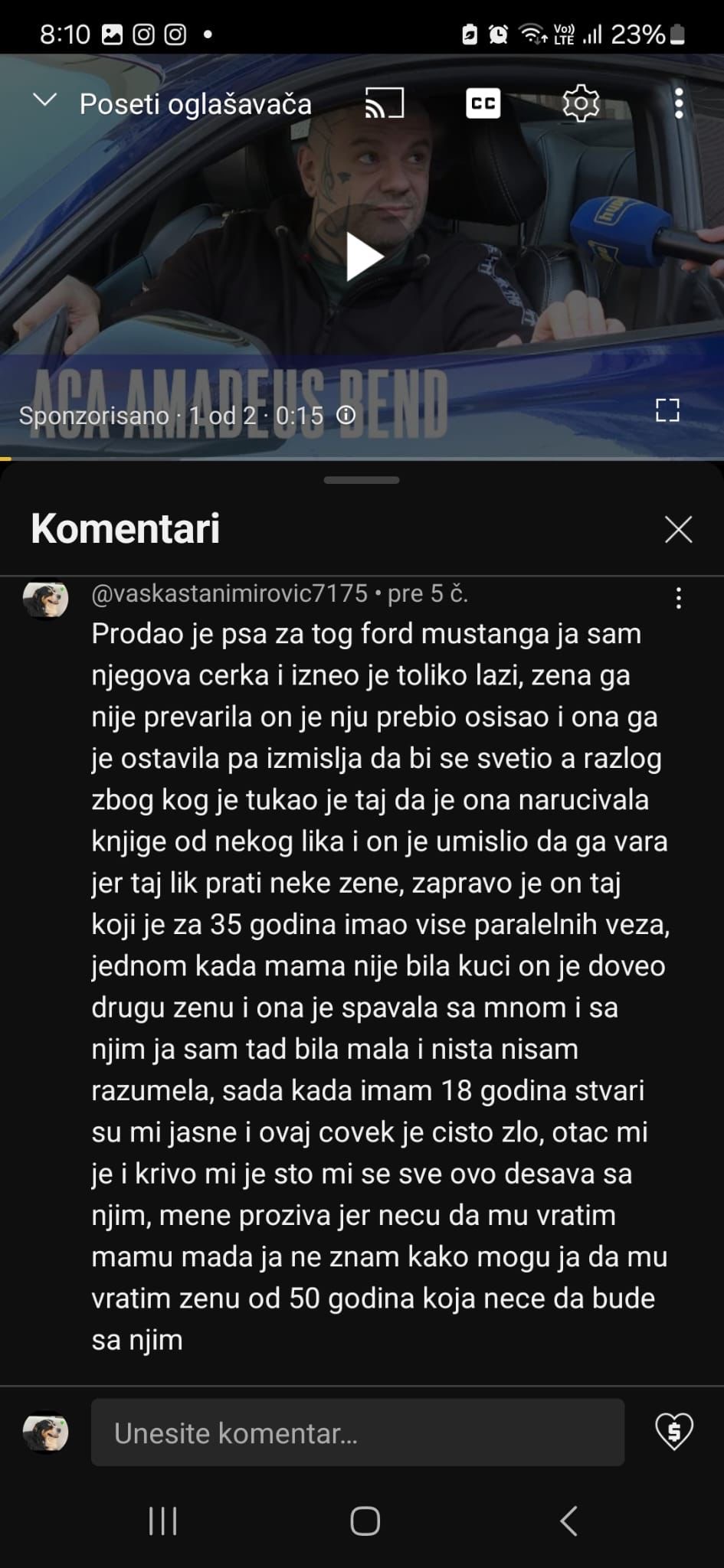Open vaskastanimirovic7175's profile picture
This screenshot has height=1568, width=724.
[46, 599]
